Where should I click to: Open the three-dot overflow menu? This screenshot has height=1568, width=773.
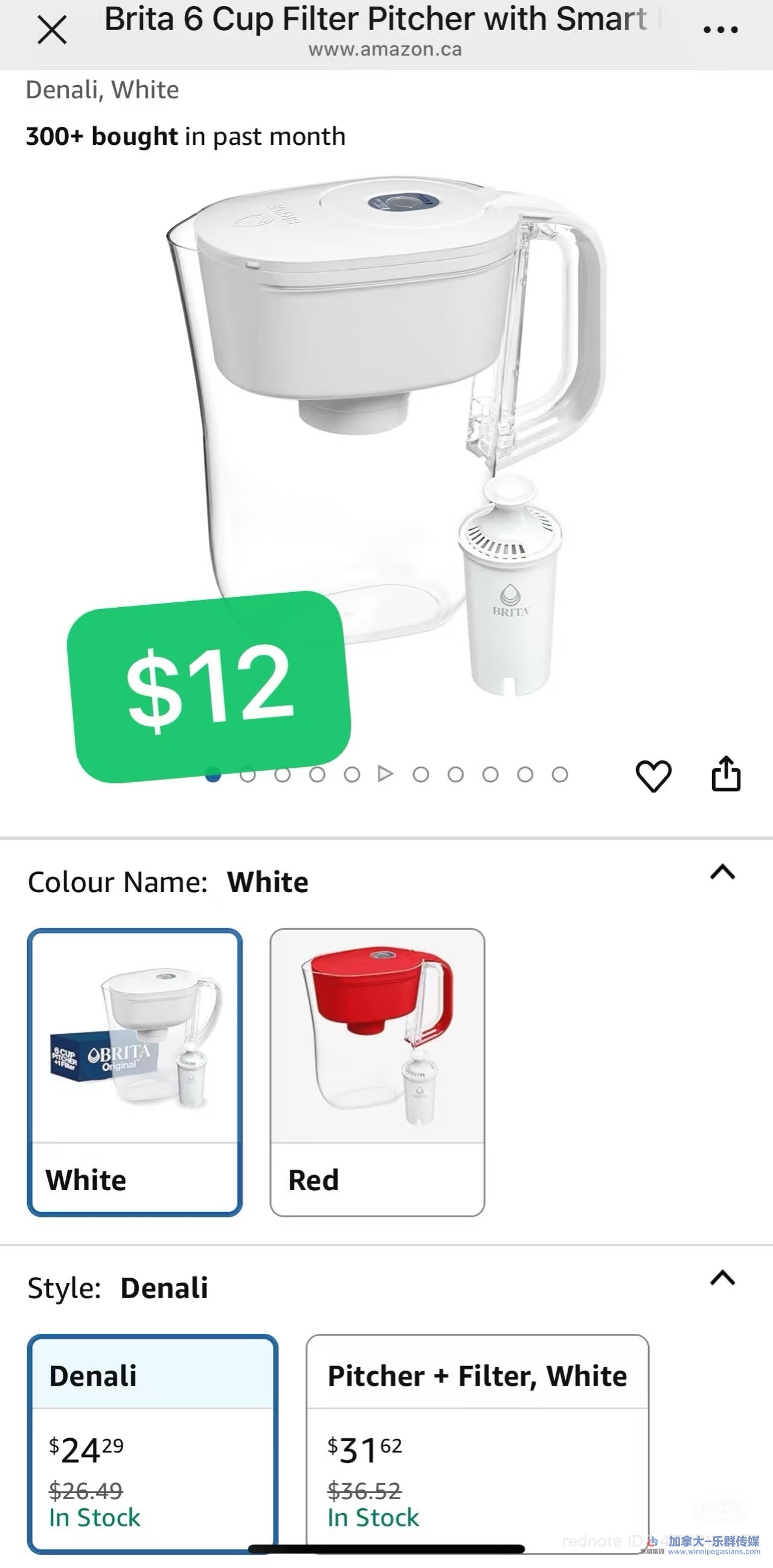click(720, 29)
